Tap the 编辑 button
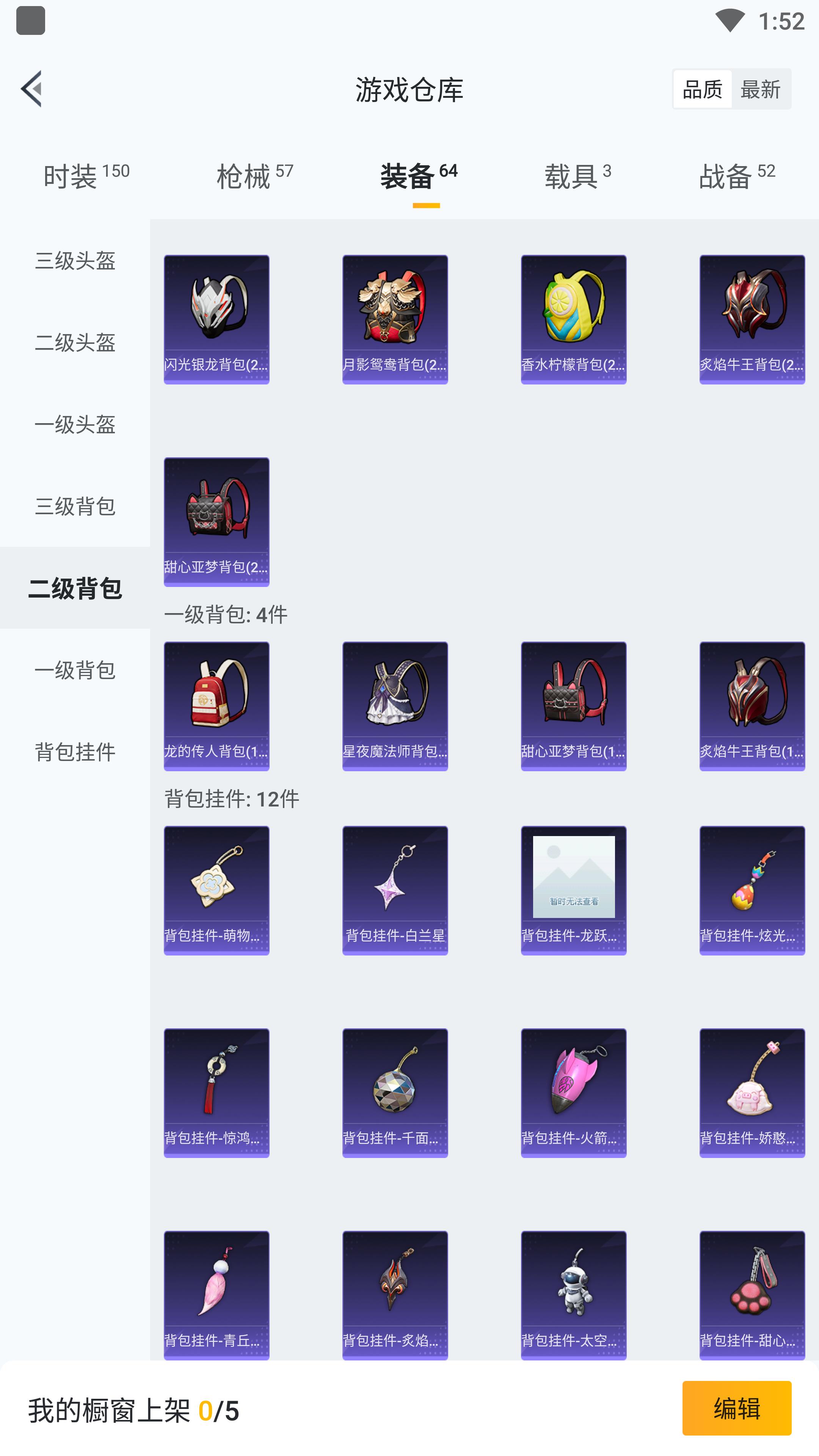This screenshot has width=819, height=1456. click(736, 1408)
